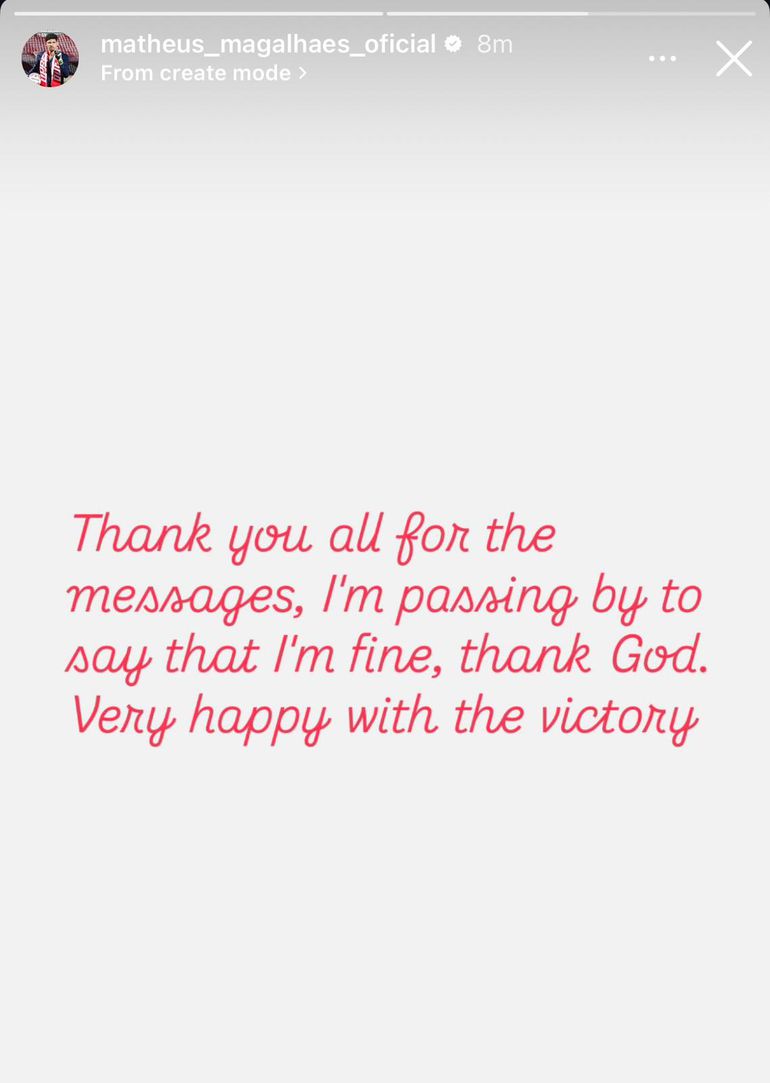Screen dimensions: 770x1083
Task: Tap the matheus_magalhaes_oficial username
Action: (268, 44)
